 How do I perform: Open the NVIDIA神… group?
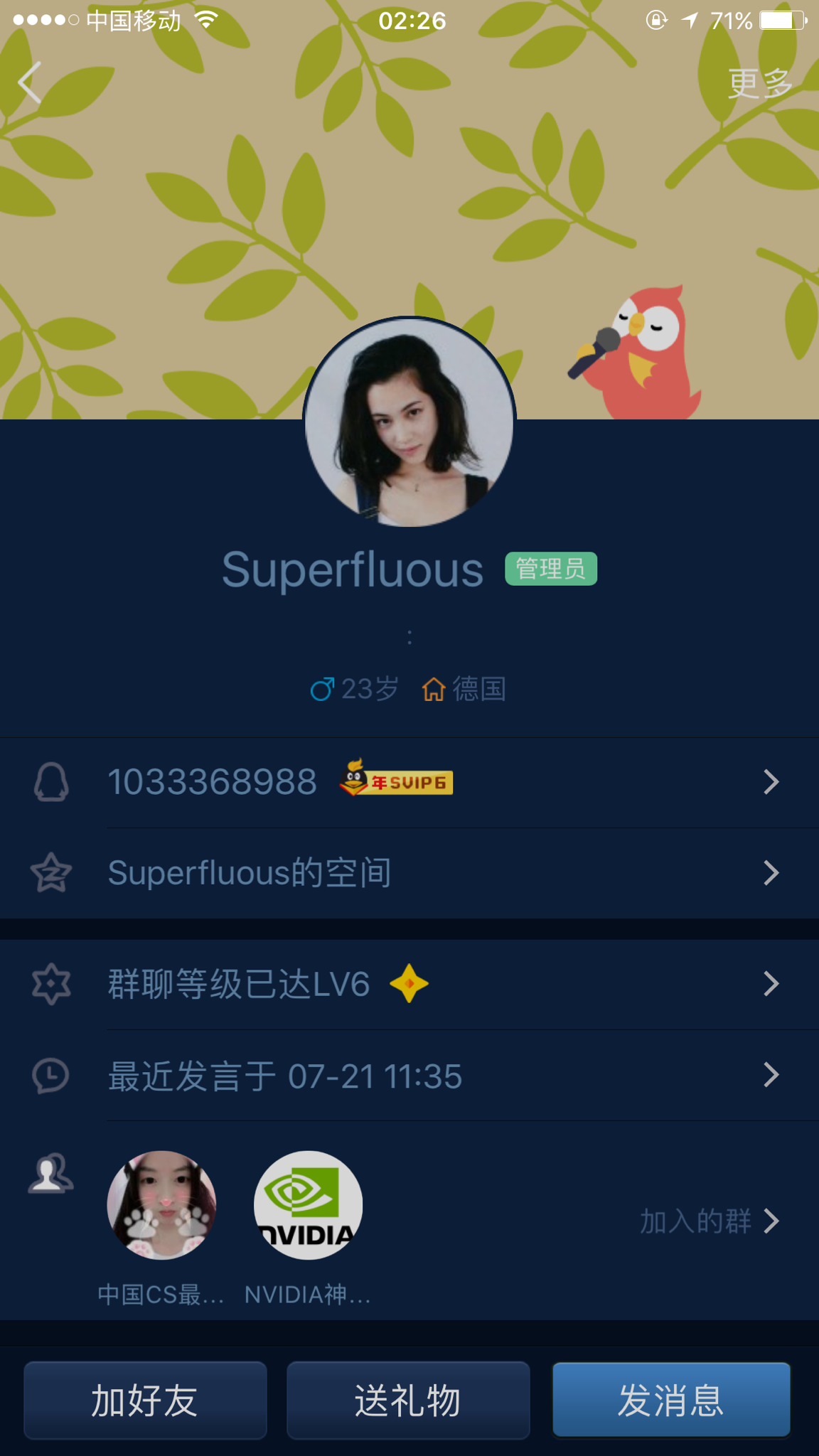click(x=308, y=1206)
